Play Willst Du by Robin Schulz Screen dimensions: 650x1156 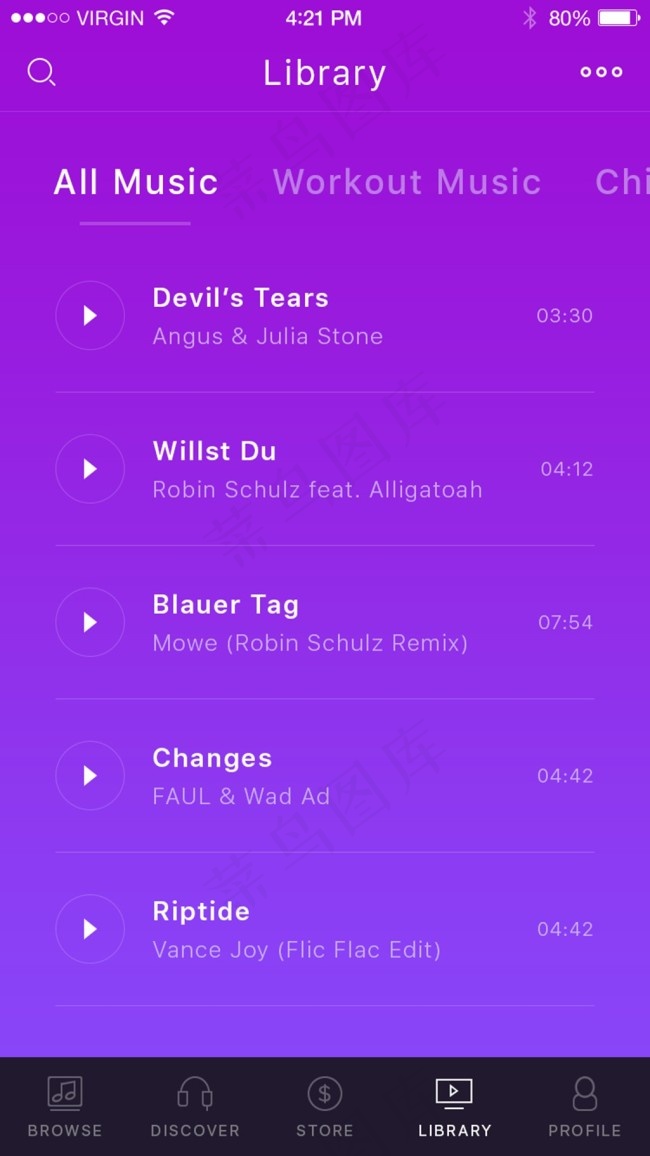point(90,469)
